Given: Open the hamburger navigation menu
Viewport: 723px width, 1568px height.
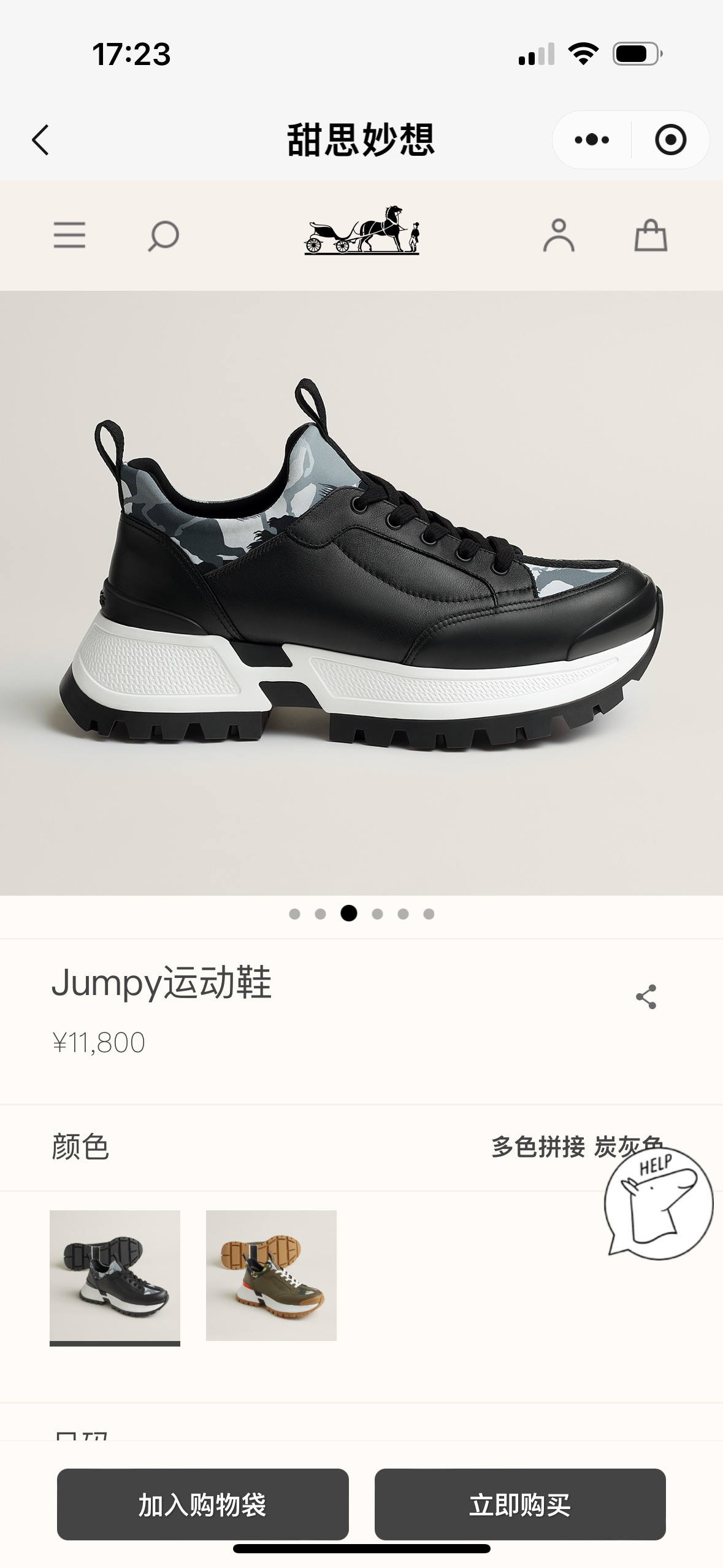Looking at the screenshot, I should coord(69,236).
